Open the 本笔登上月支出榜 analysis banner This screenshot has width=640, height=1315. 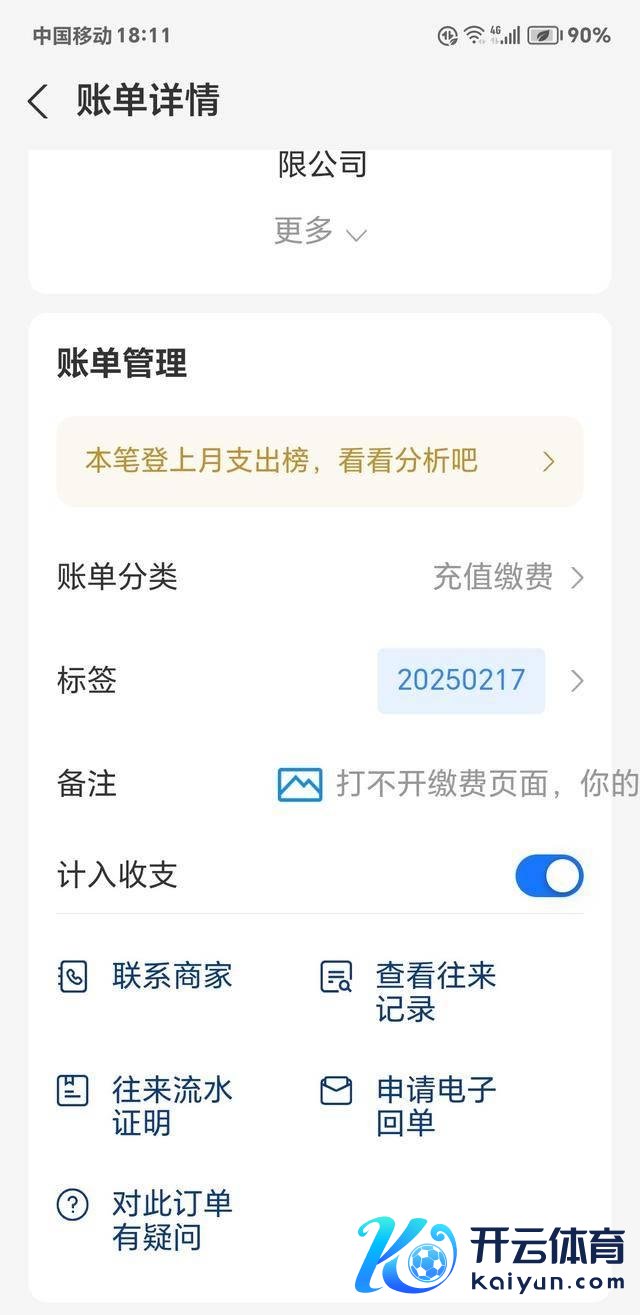(320, 461)
